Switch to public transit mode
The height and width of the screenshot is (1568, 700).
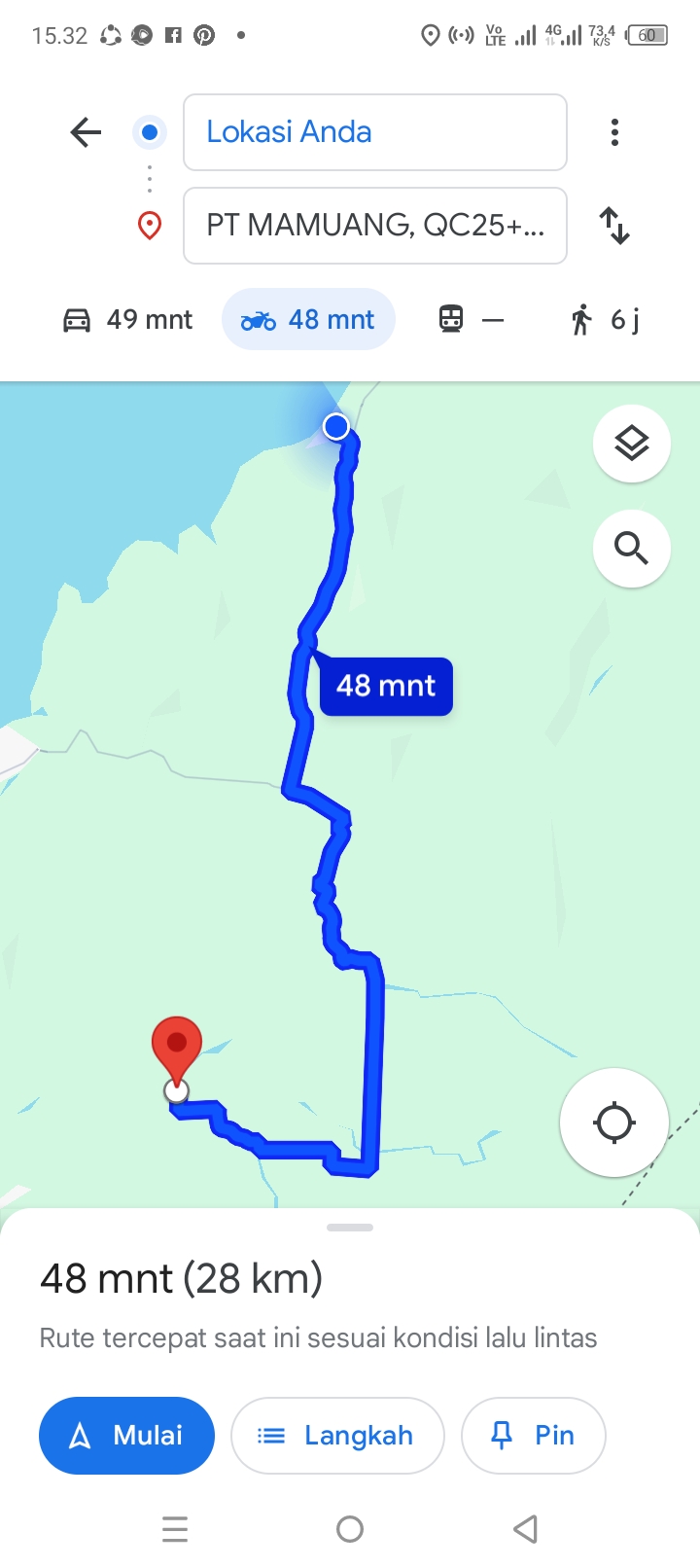pos(472,319)
